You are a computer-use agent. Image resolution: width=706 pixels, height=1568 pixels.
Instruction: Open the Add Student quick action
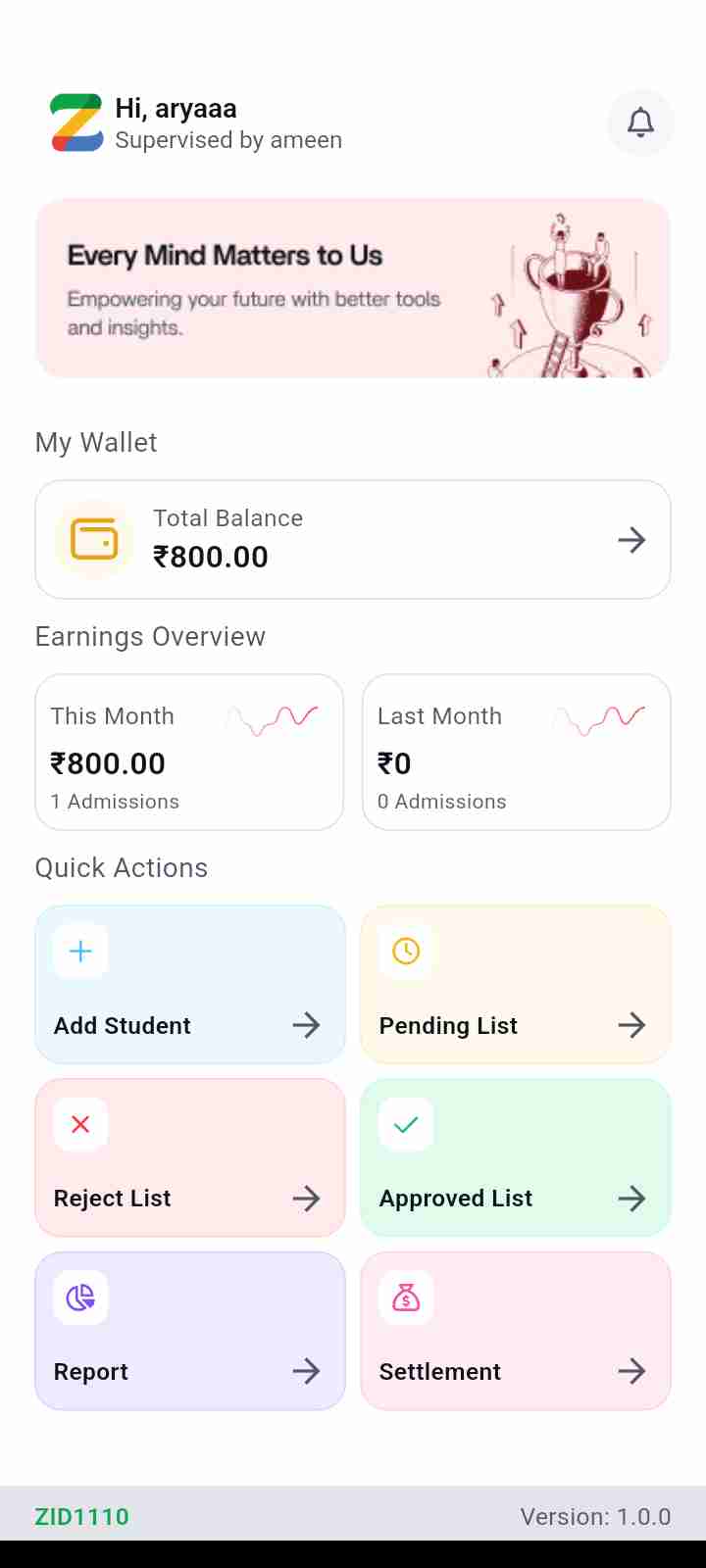click(x=189, y=984)
